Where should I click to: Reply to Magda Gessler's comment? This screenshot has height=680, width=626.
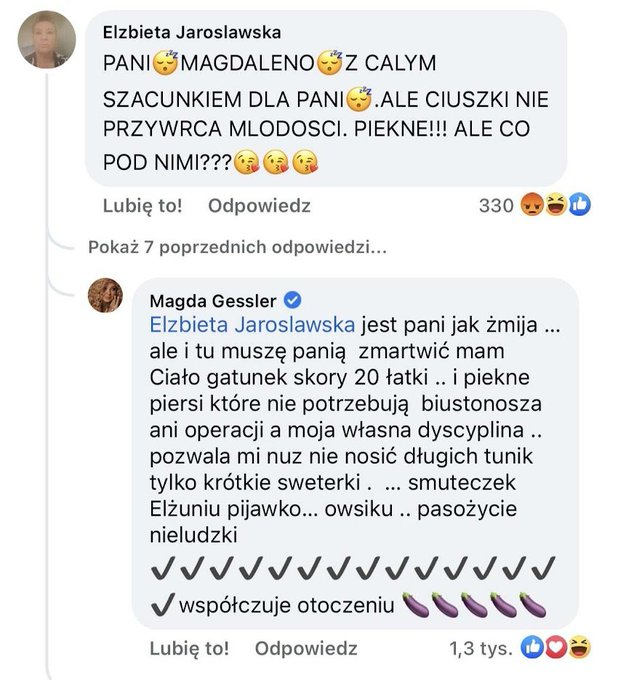(x=306, y=649)
